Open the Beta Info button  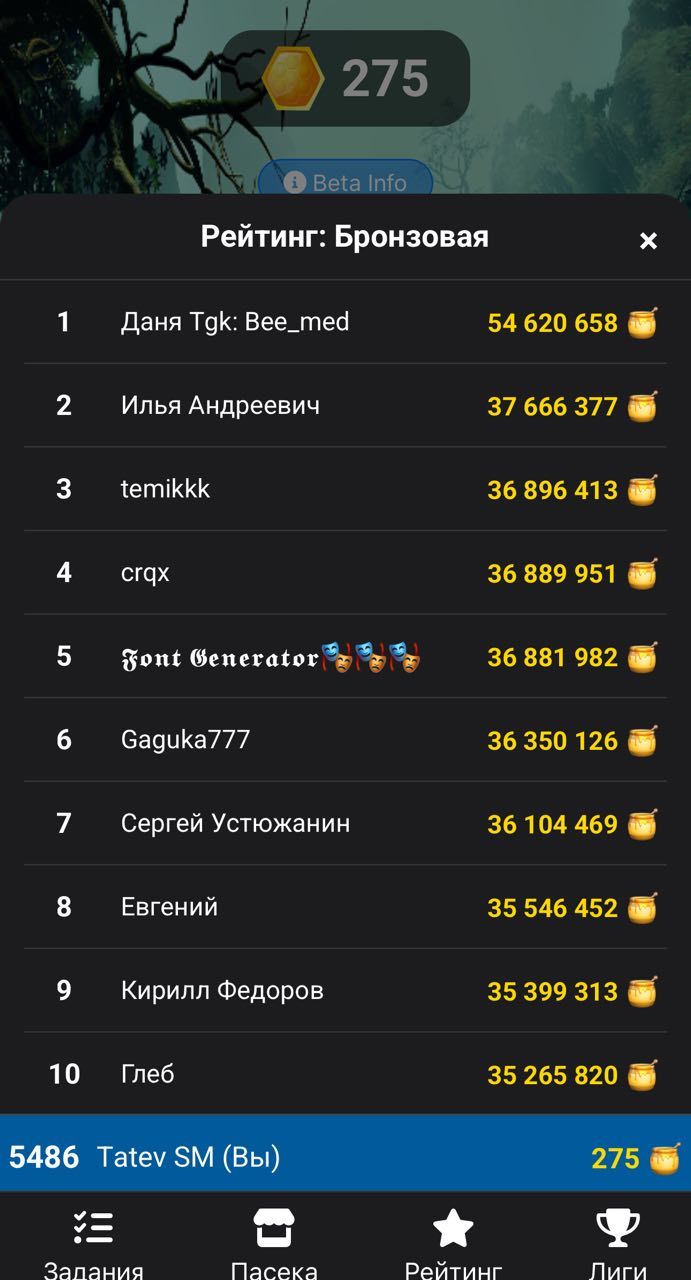click(x=345, y=182)
